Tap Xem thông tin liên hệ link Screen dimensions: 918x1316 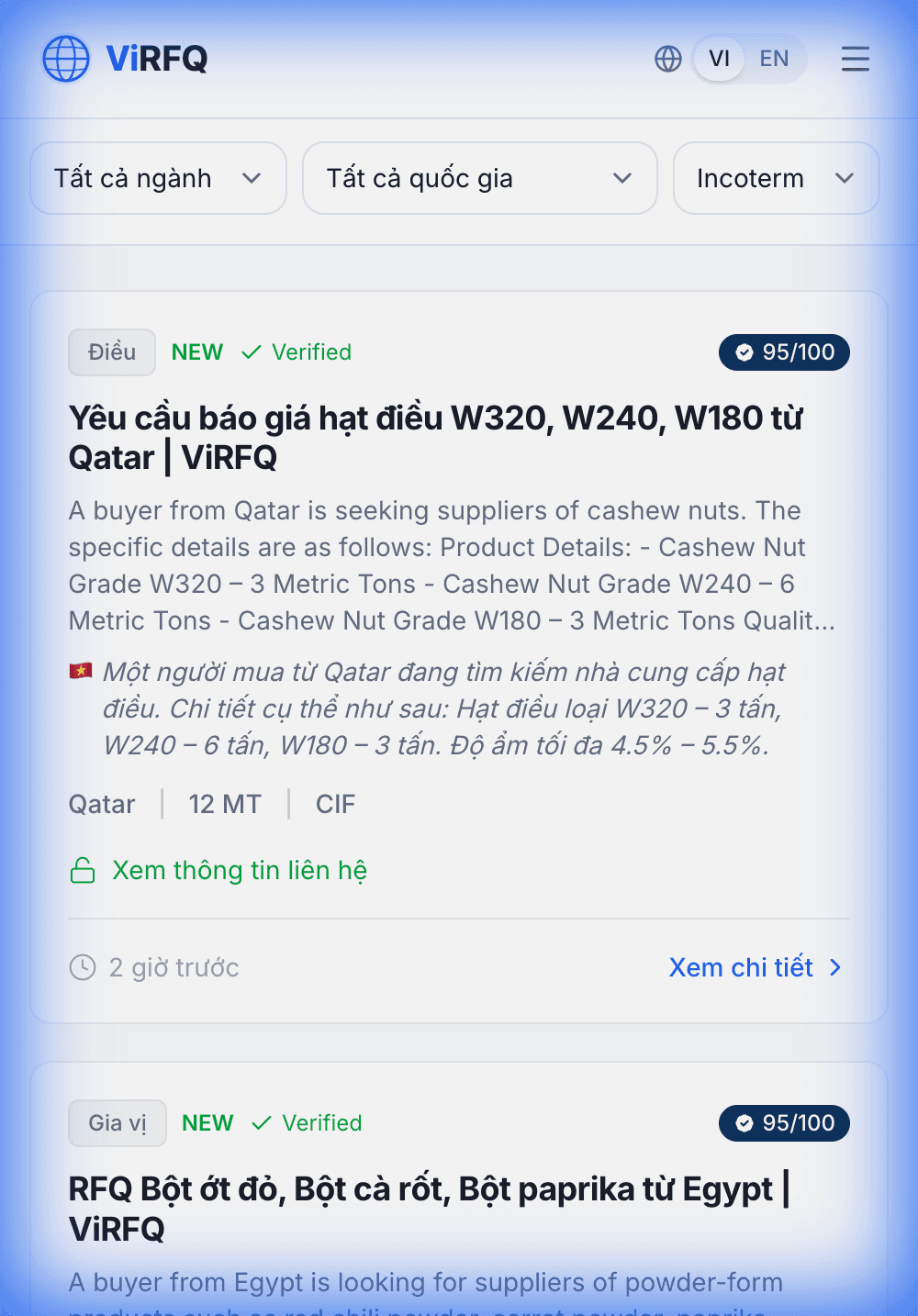click(x=239, y=870)
